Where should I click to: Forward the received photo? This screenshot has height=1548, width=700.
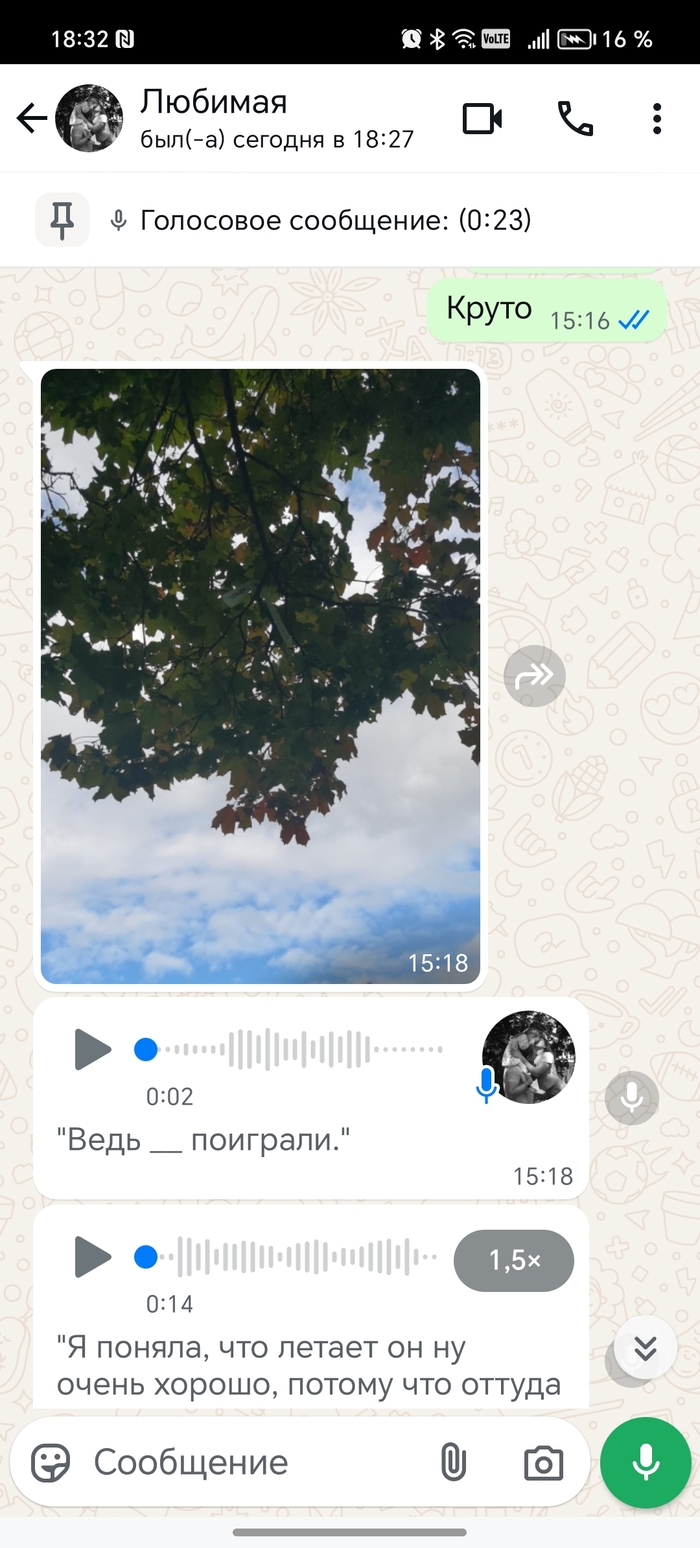534,676
